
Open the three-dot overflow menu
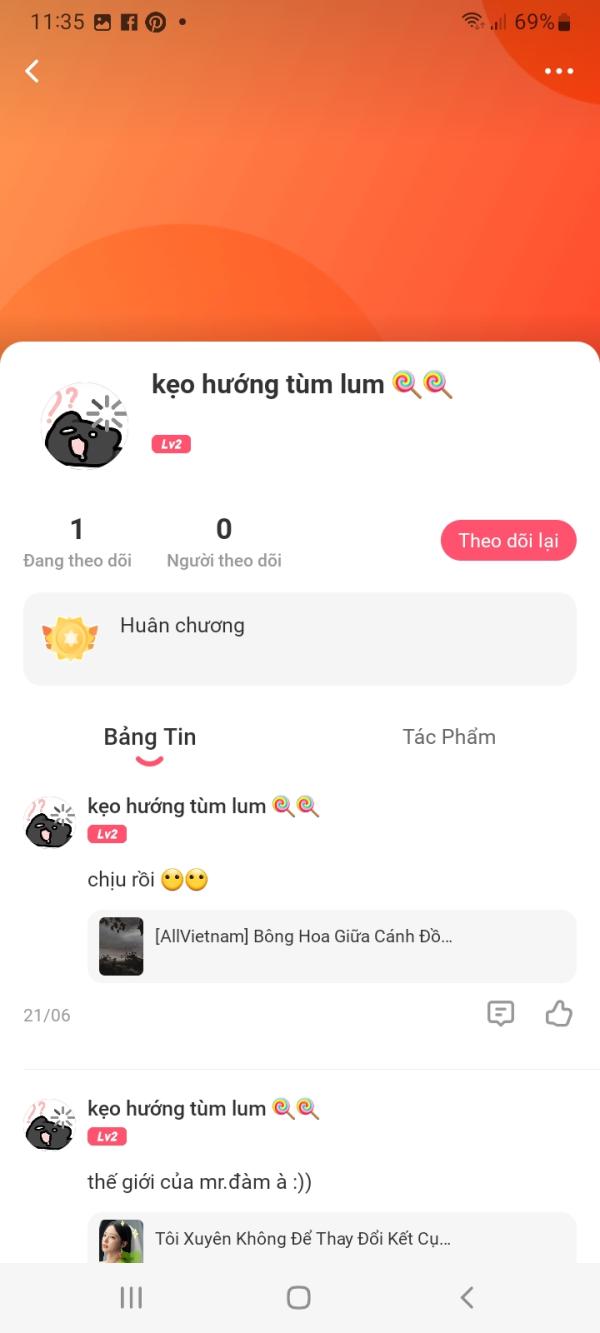(x=558, y=71)
